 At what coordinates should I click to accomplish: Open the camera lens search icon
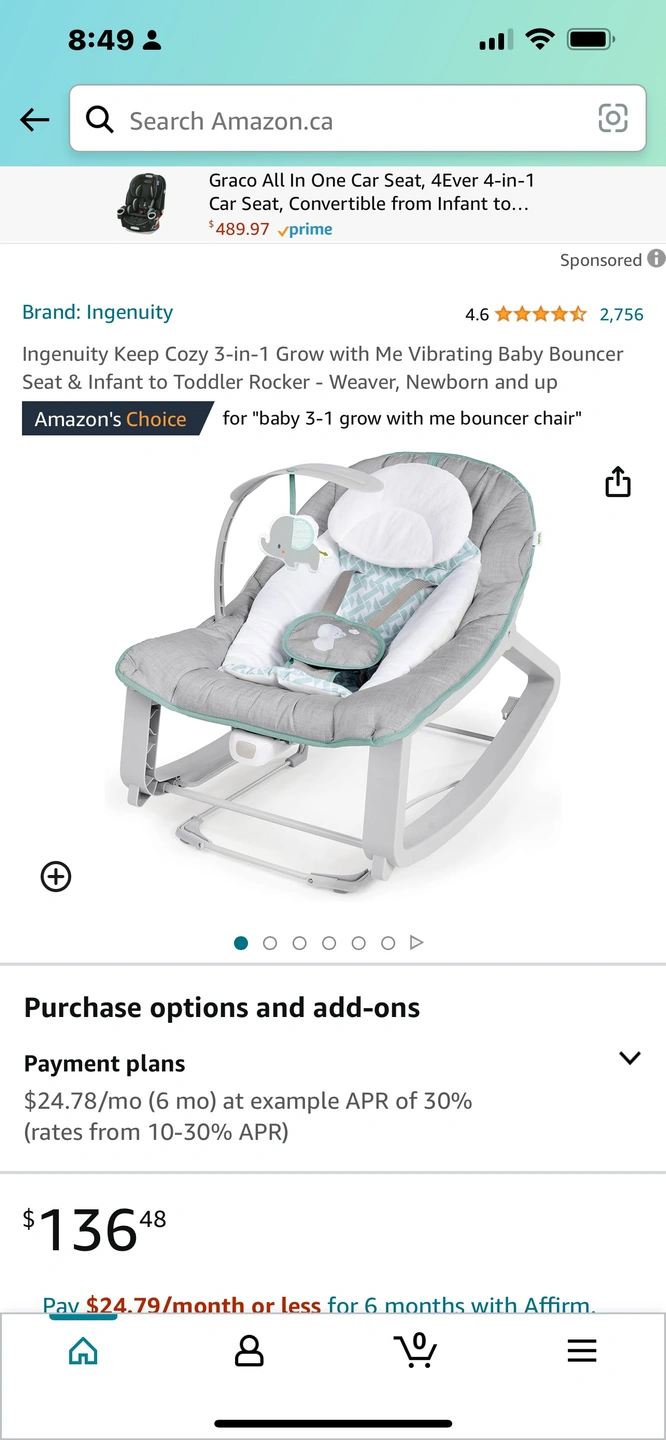pos(612,119)
